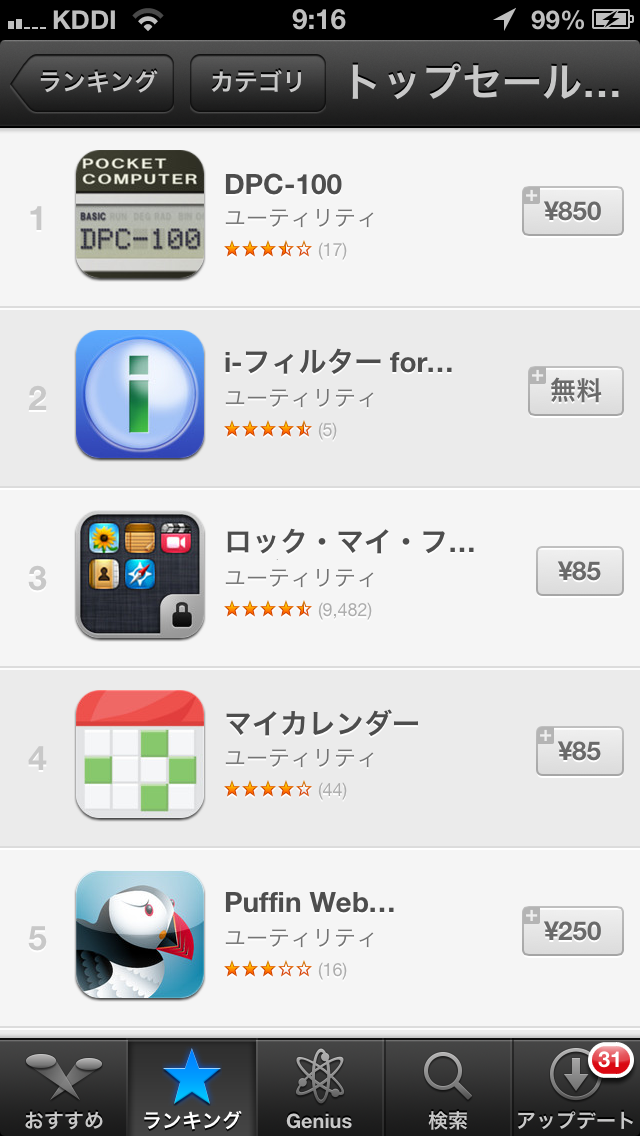Screen dimensions: 640x1136
Task: Open the アップデート tab
Action: click(576, 1088)
